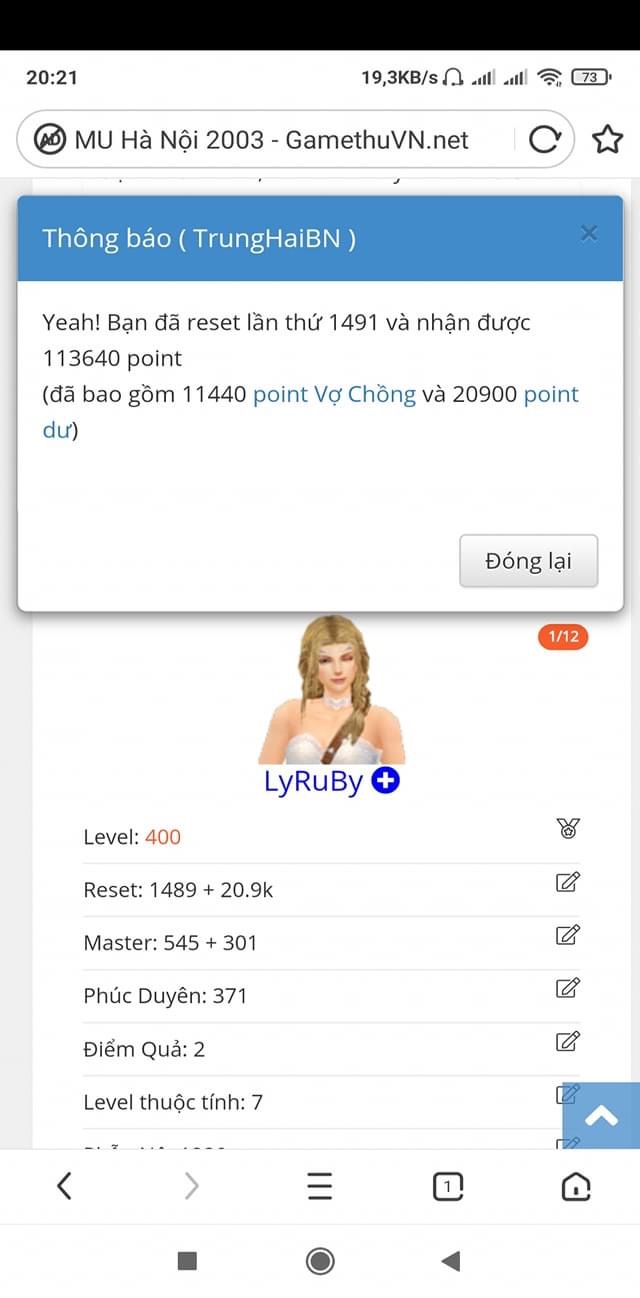The width and height of the screenshot is (640, 1298).
Task: Reload the page in the browser
Action: [x=544, y=140]
